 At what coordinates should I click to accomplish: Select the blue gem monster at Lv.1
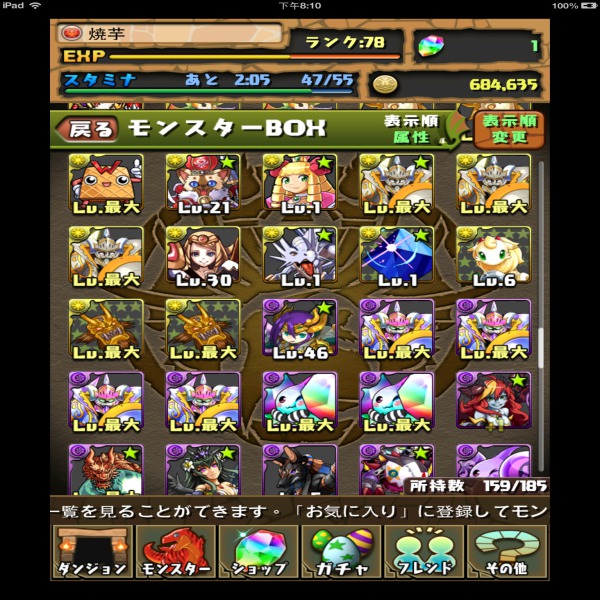point(397,257)
